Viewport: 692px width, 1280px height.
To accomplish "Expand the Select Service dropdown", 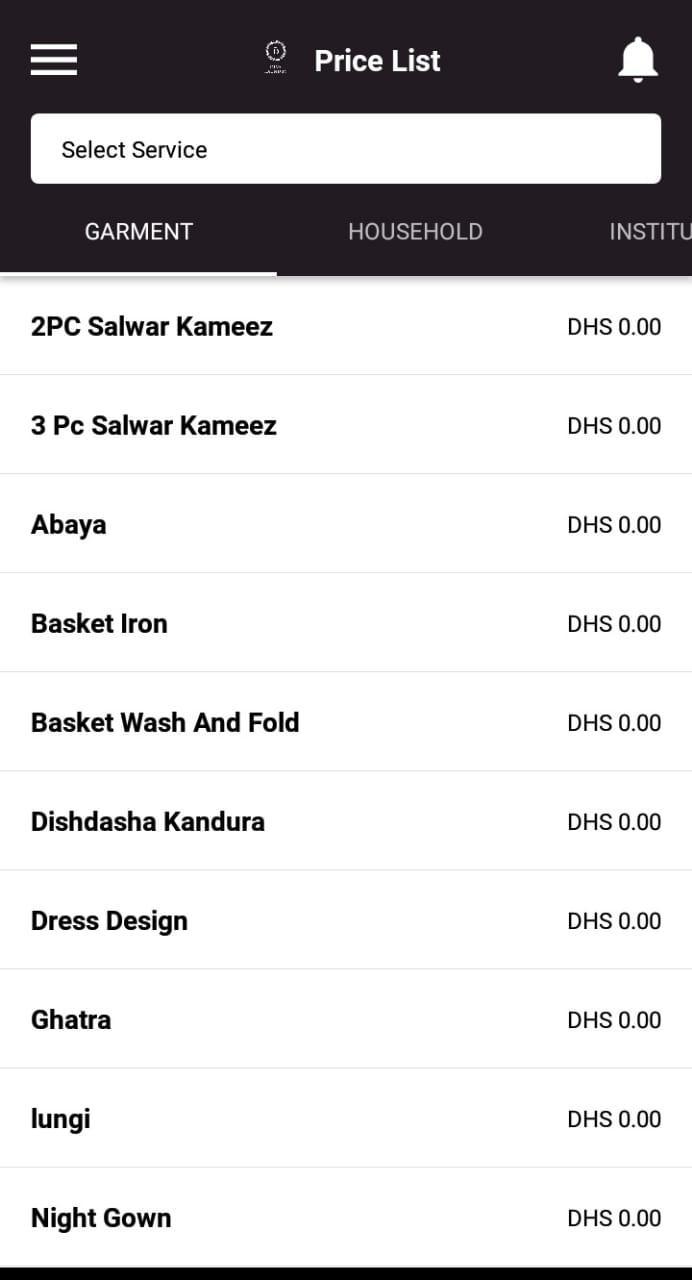I will click(346, 149).
